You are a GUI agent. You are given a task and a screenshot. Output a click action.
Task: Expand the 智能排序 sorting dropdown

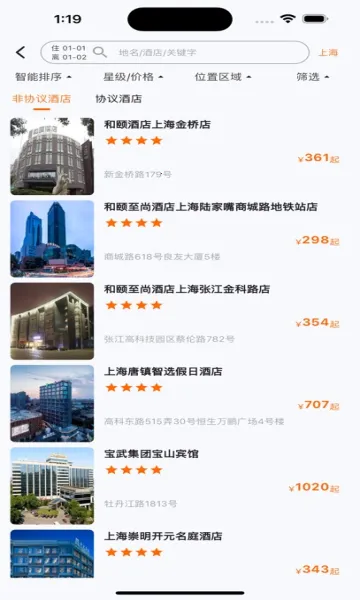[x=43, y=77]
